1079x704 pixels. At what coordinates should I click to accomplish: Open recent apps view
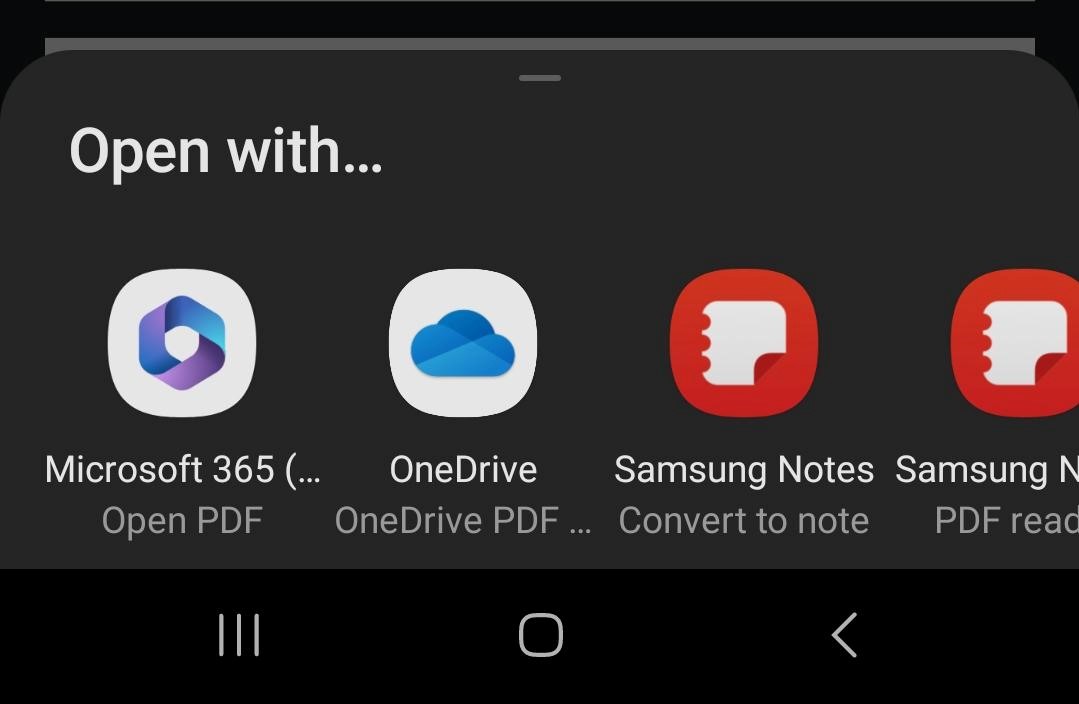tap(239, 635)
